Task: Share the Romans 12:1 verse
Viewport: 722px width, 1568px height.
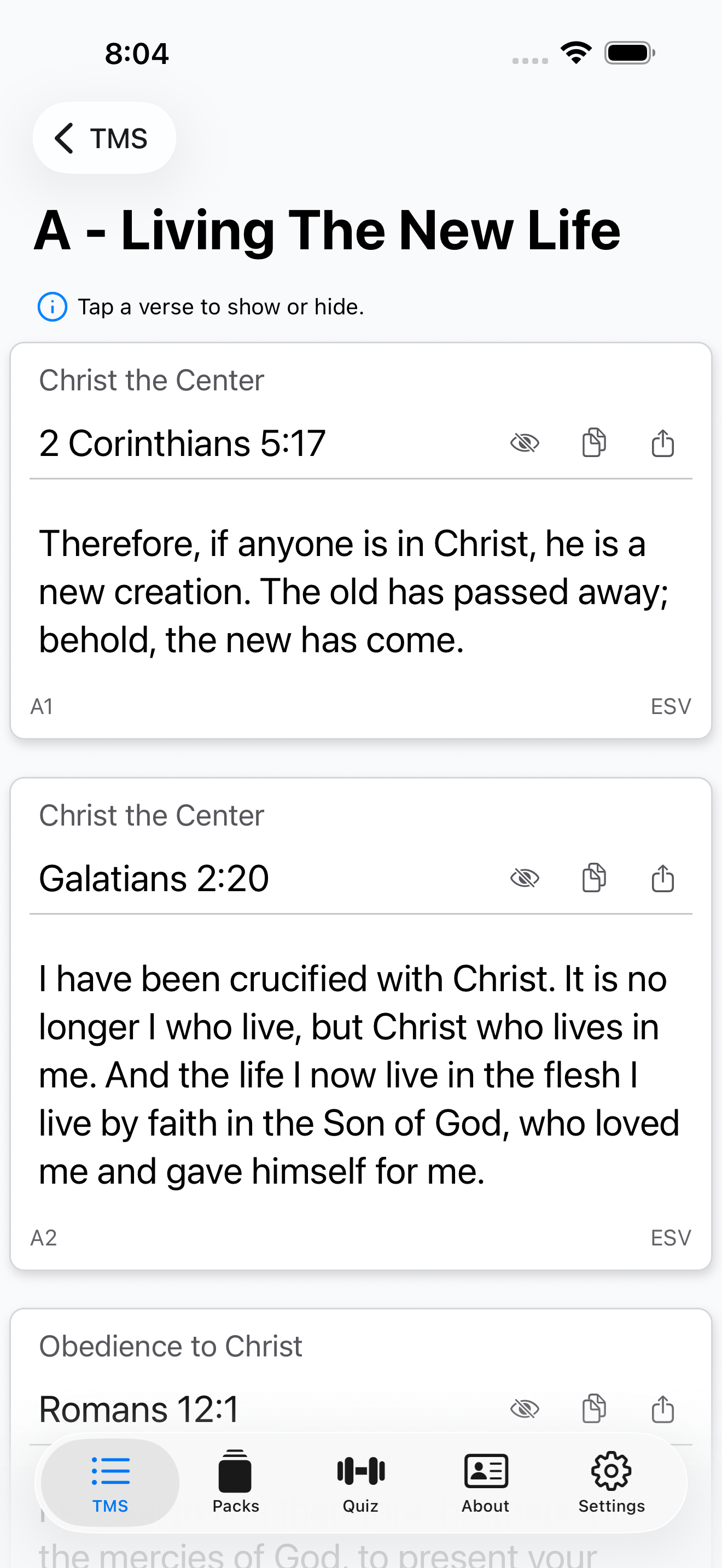Action: 662,1408
